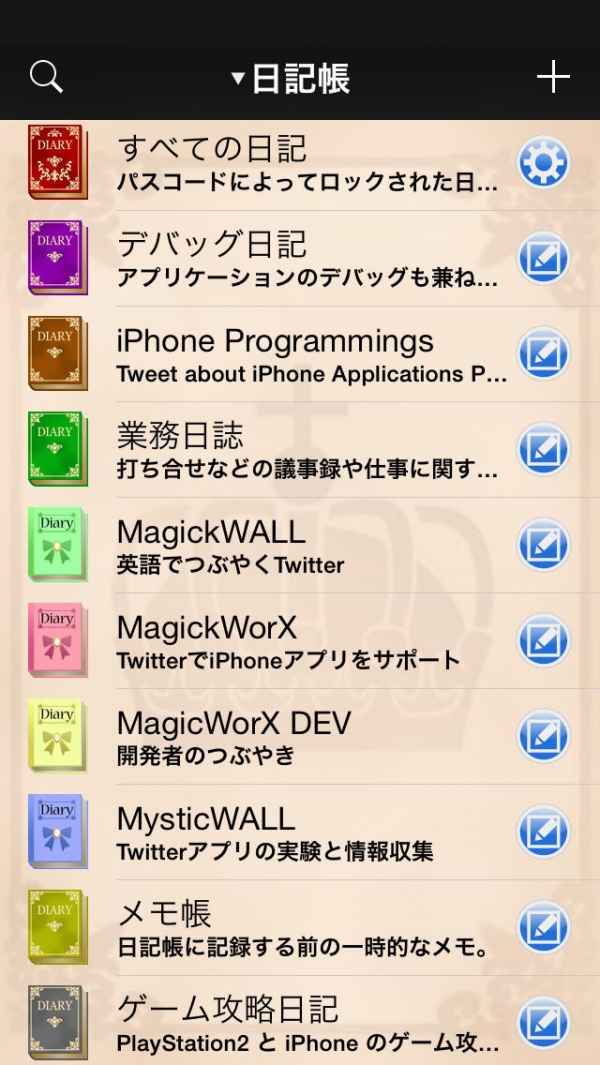Open settings gear for すべての日記
This screenshot has height=1065, width=600.
(544, 163)
